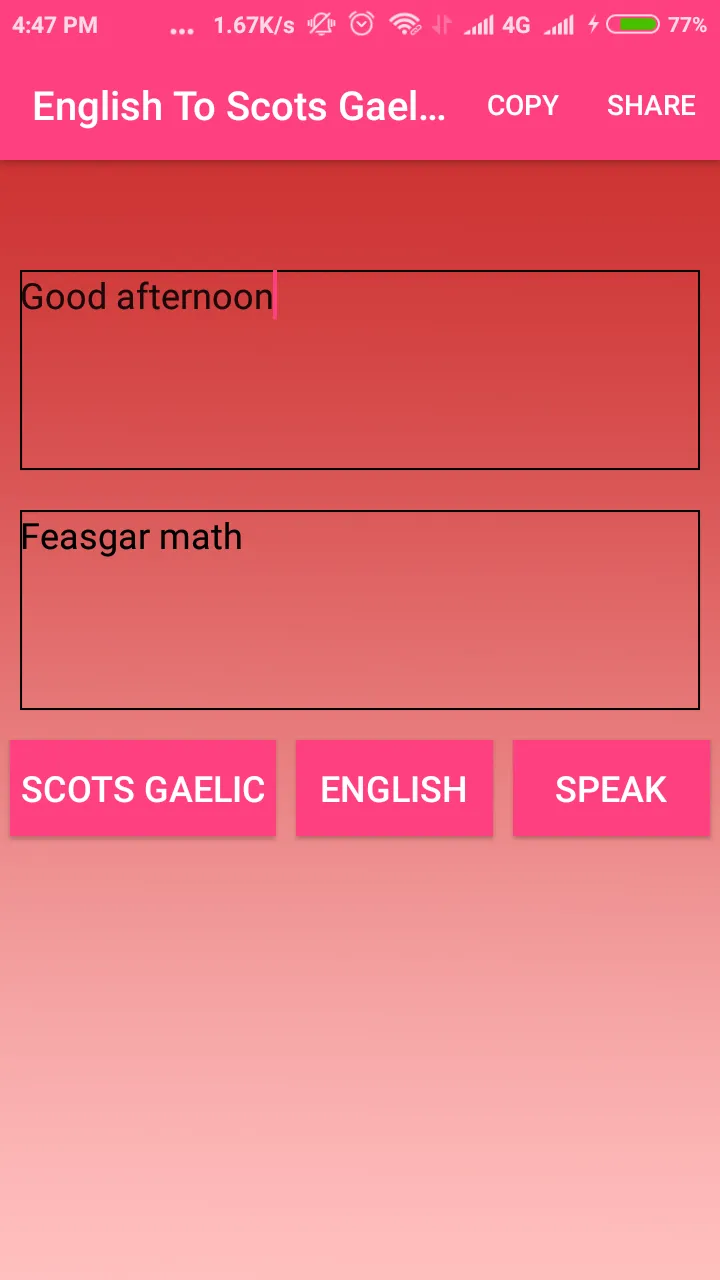Translate to Scots Gaelic using SCOTS GAELIC button
Viewport: 720px width, 1280px height.
(x=143, y=788)
